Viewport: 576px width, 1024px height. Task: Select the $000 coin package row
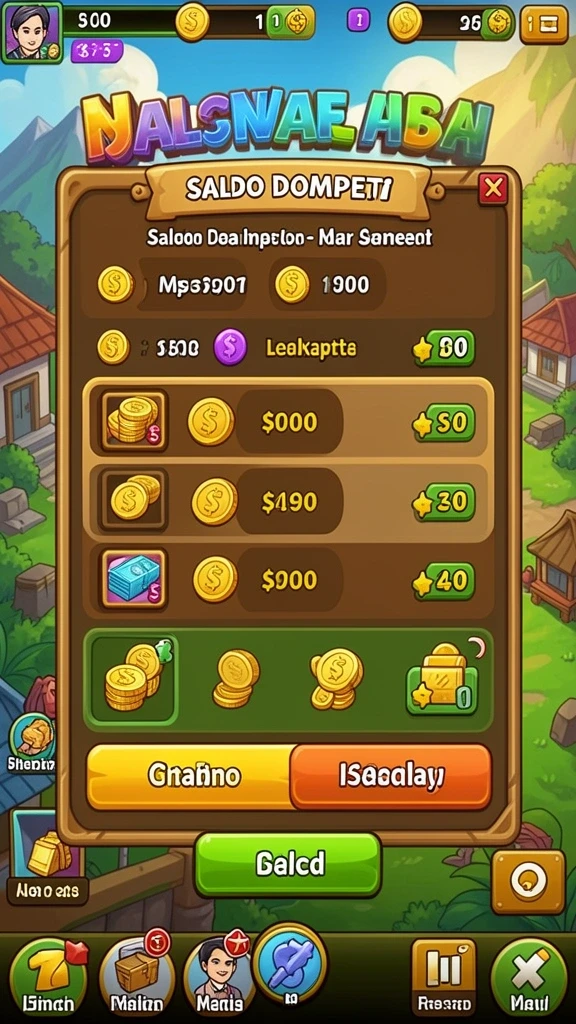[x=288, y=421]
